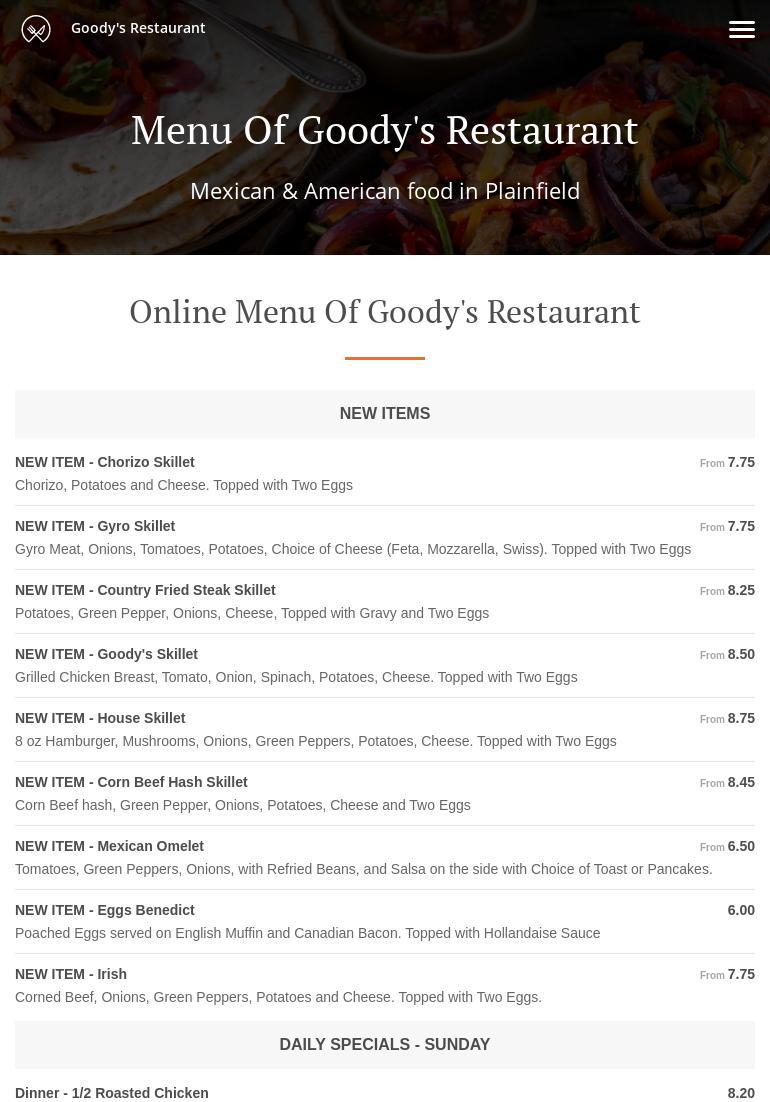Open the hamburger navigation menu

point(741,29)
